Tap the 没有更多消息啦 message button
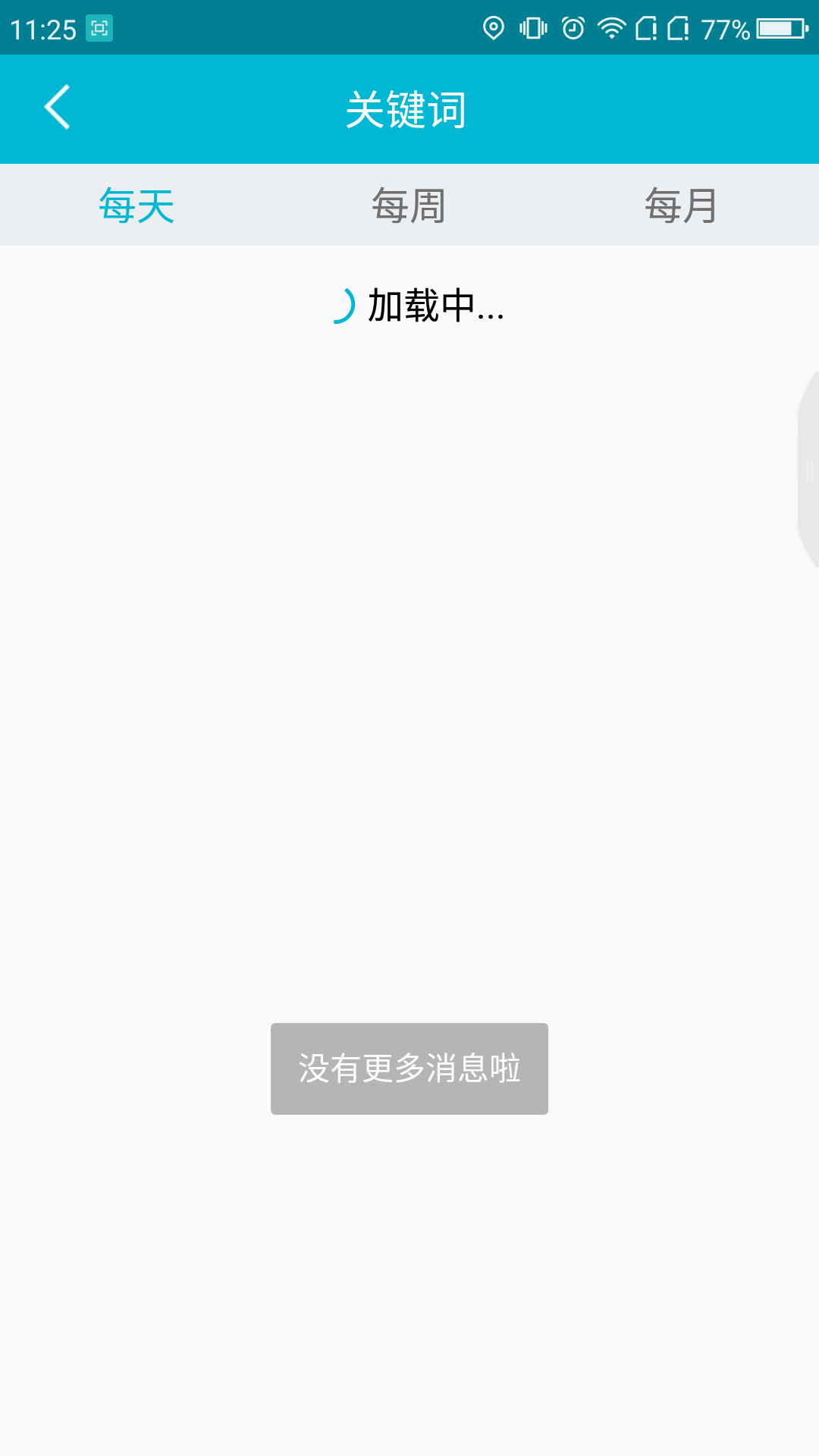The width and height of the screenshot is (819, 1456). point(409,1067)
